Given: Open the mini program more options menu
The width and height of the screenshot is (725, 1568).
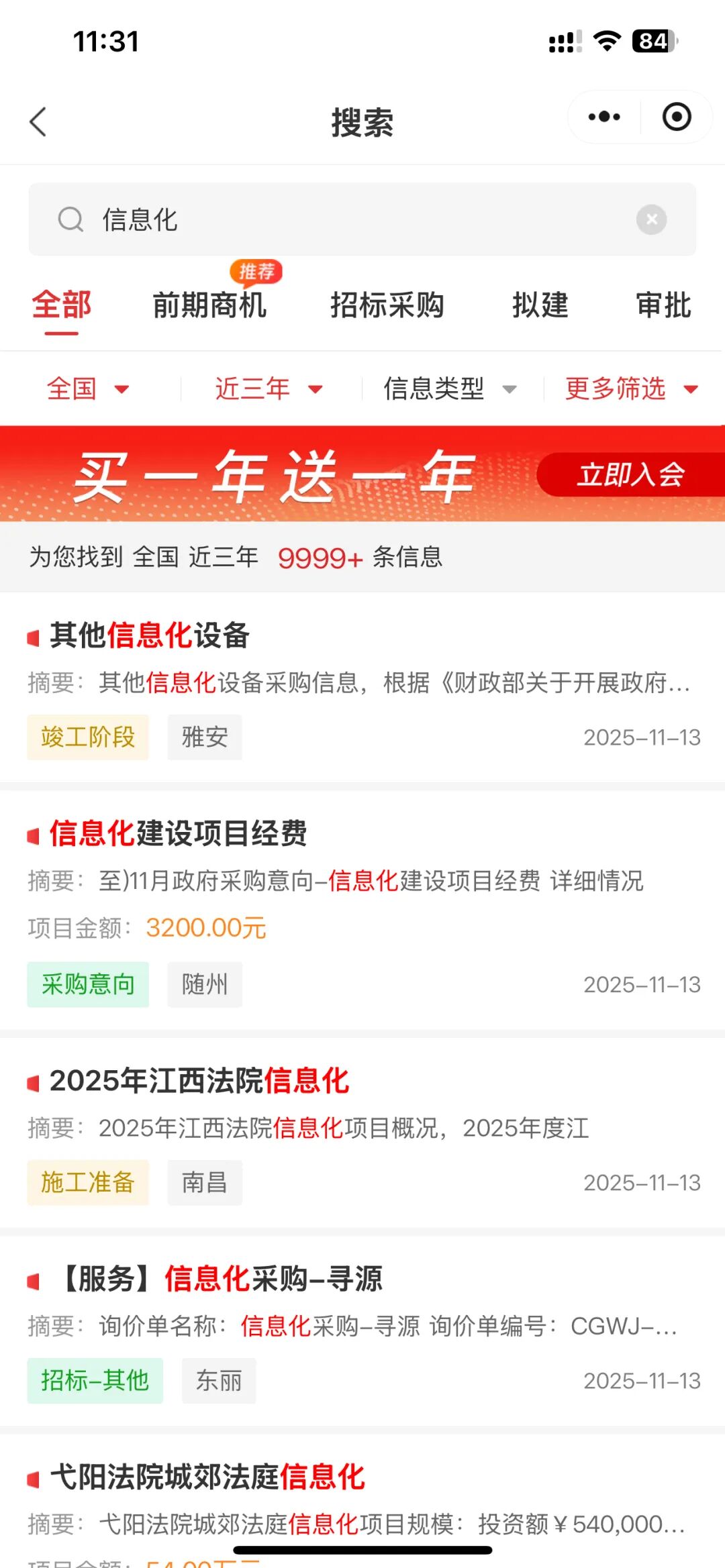Looking at the screenshot, I should [604, 117].
